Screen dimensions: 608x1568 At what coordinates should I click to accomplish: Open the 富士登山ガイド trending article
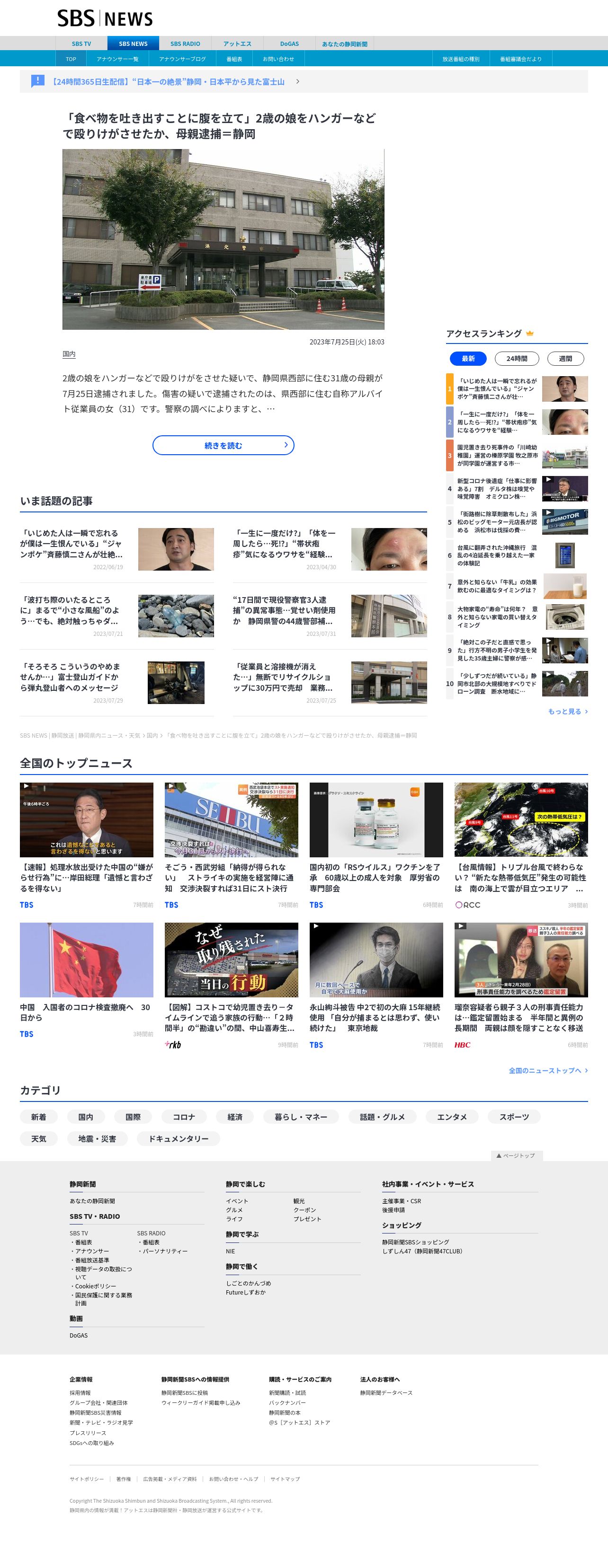click(70, 677)
